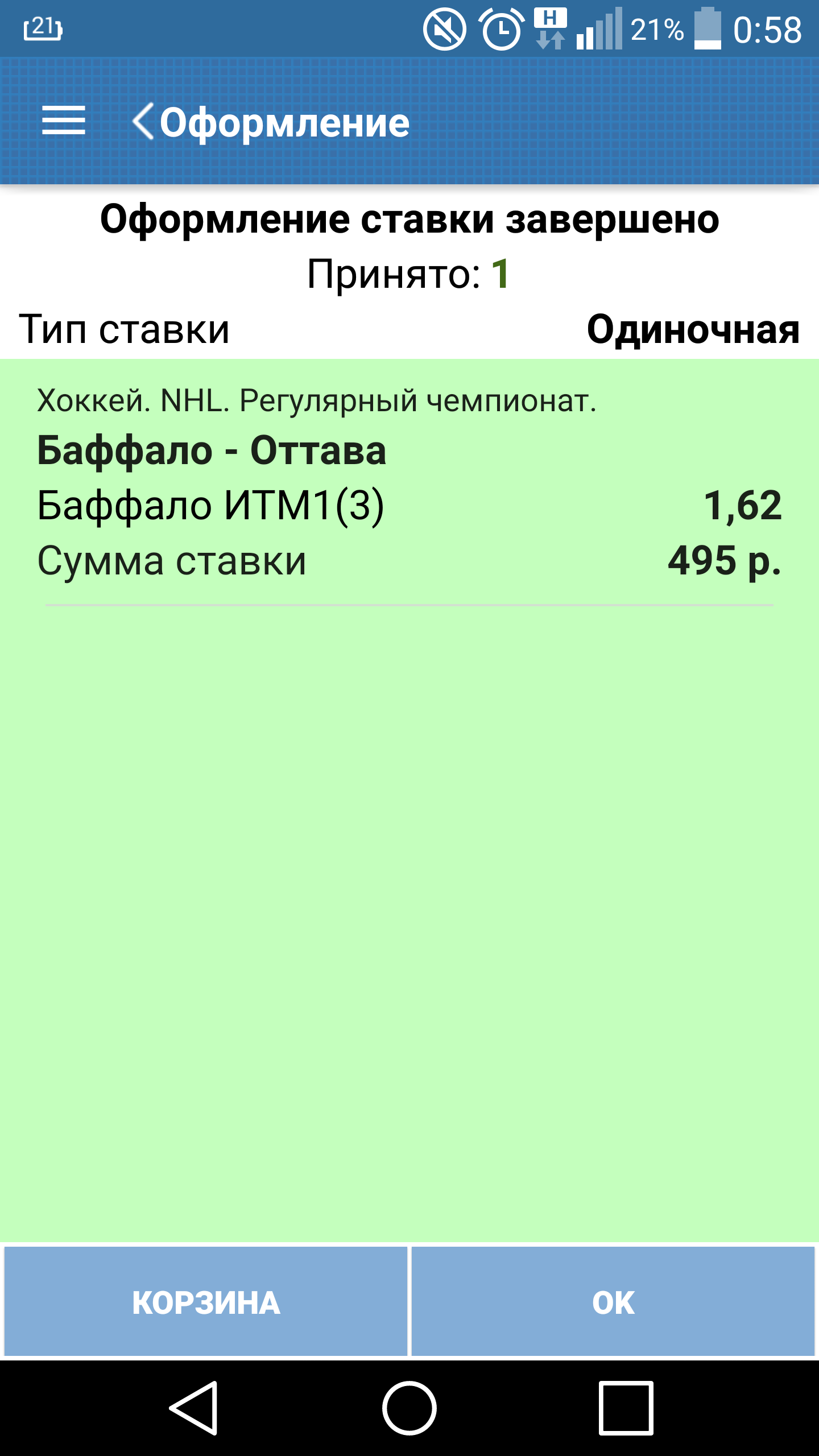Go back from Оформление screen

pos(143,121)
